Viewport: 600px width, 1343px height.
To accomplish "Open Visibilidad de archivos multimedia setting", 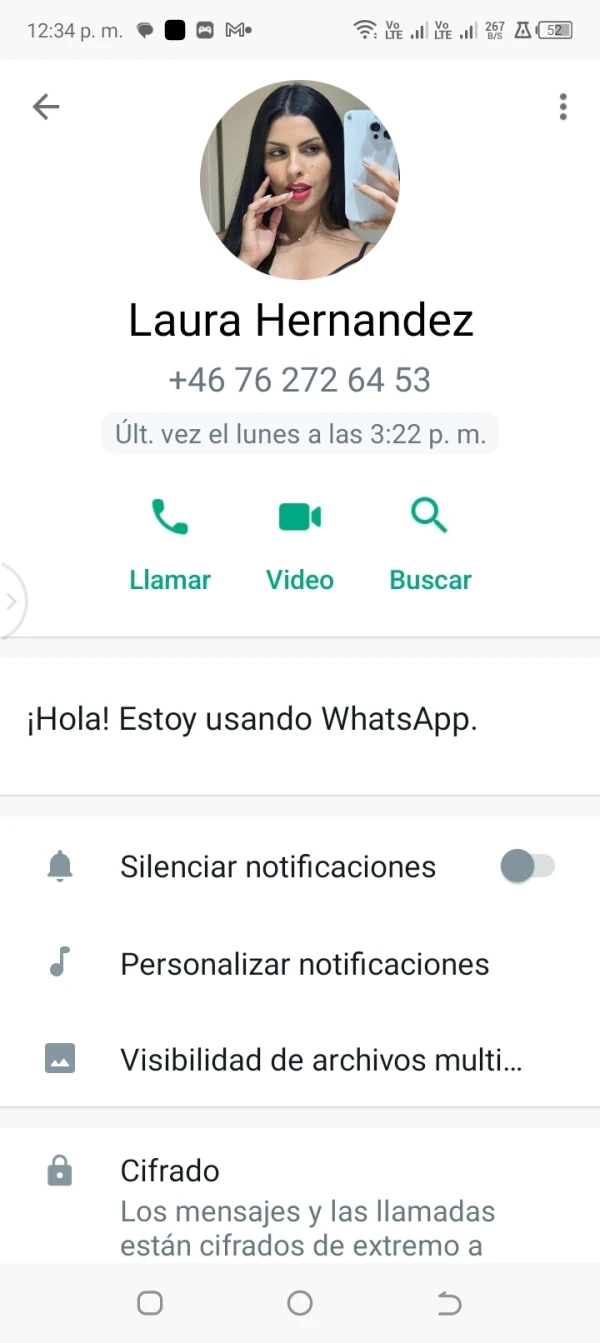I will coord(300,1060).
